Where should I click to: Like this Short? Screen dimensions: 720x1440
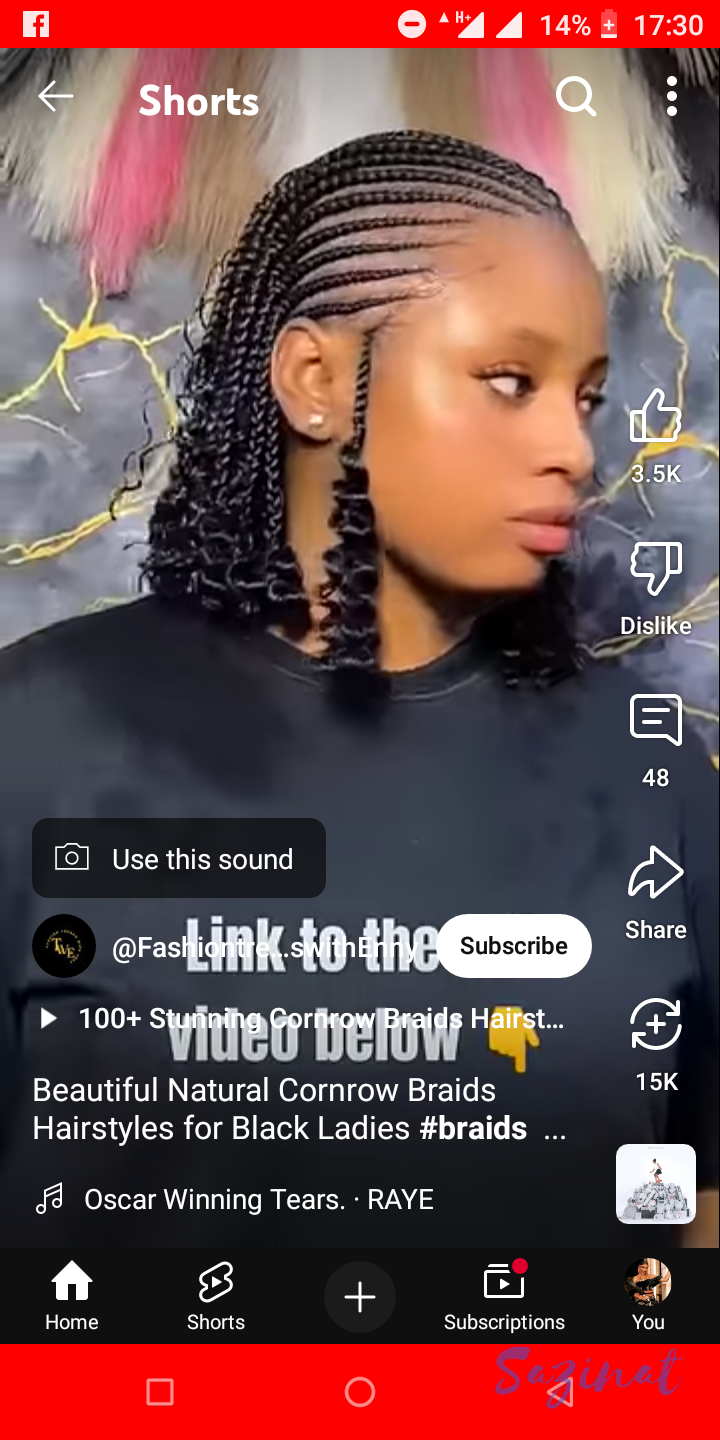[x=655, y=417]
